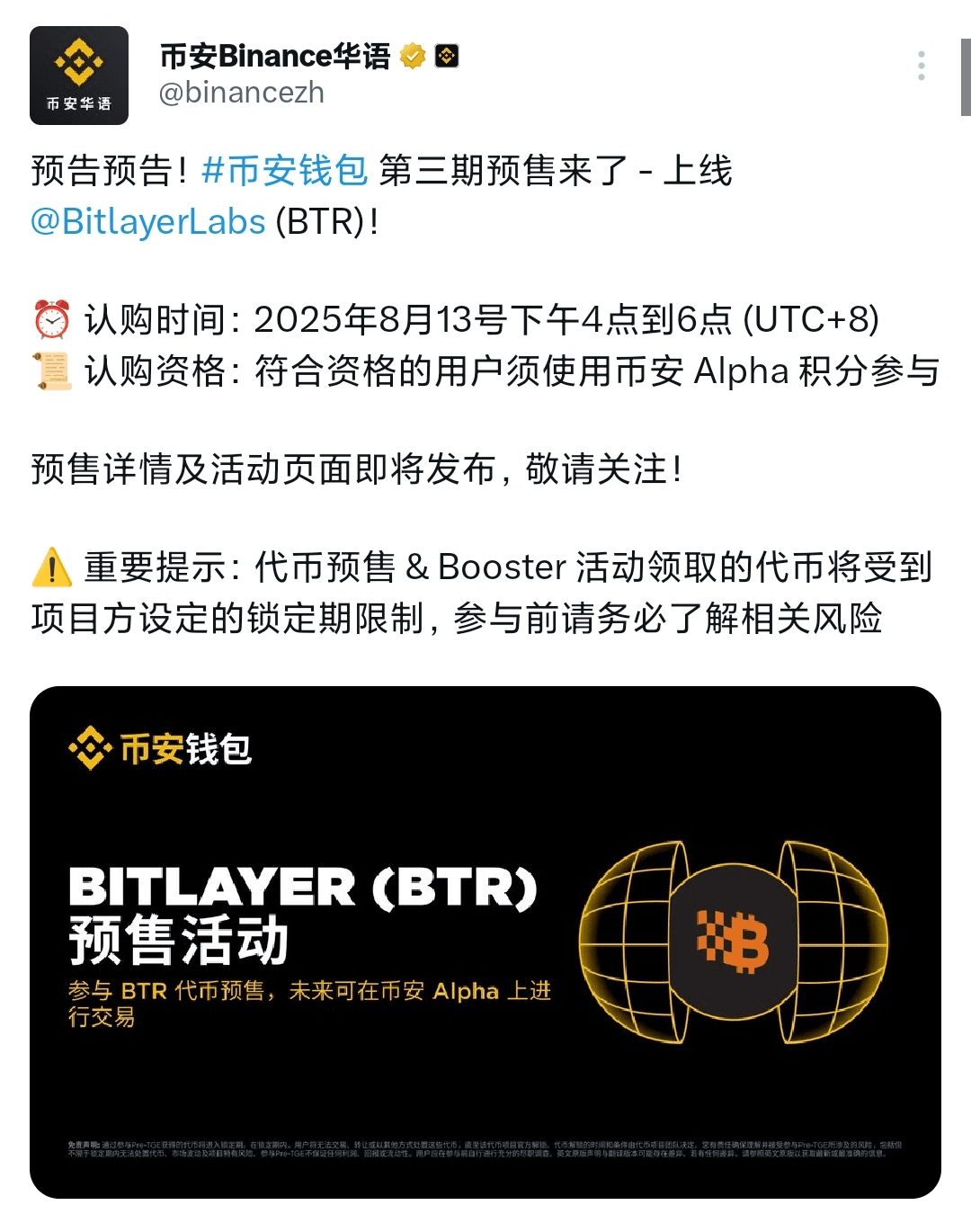Viewport: 971px width, 1232px height.
Task: Open the #币安钱包 hashtag
Action: [285, 170]
